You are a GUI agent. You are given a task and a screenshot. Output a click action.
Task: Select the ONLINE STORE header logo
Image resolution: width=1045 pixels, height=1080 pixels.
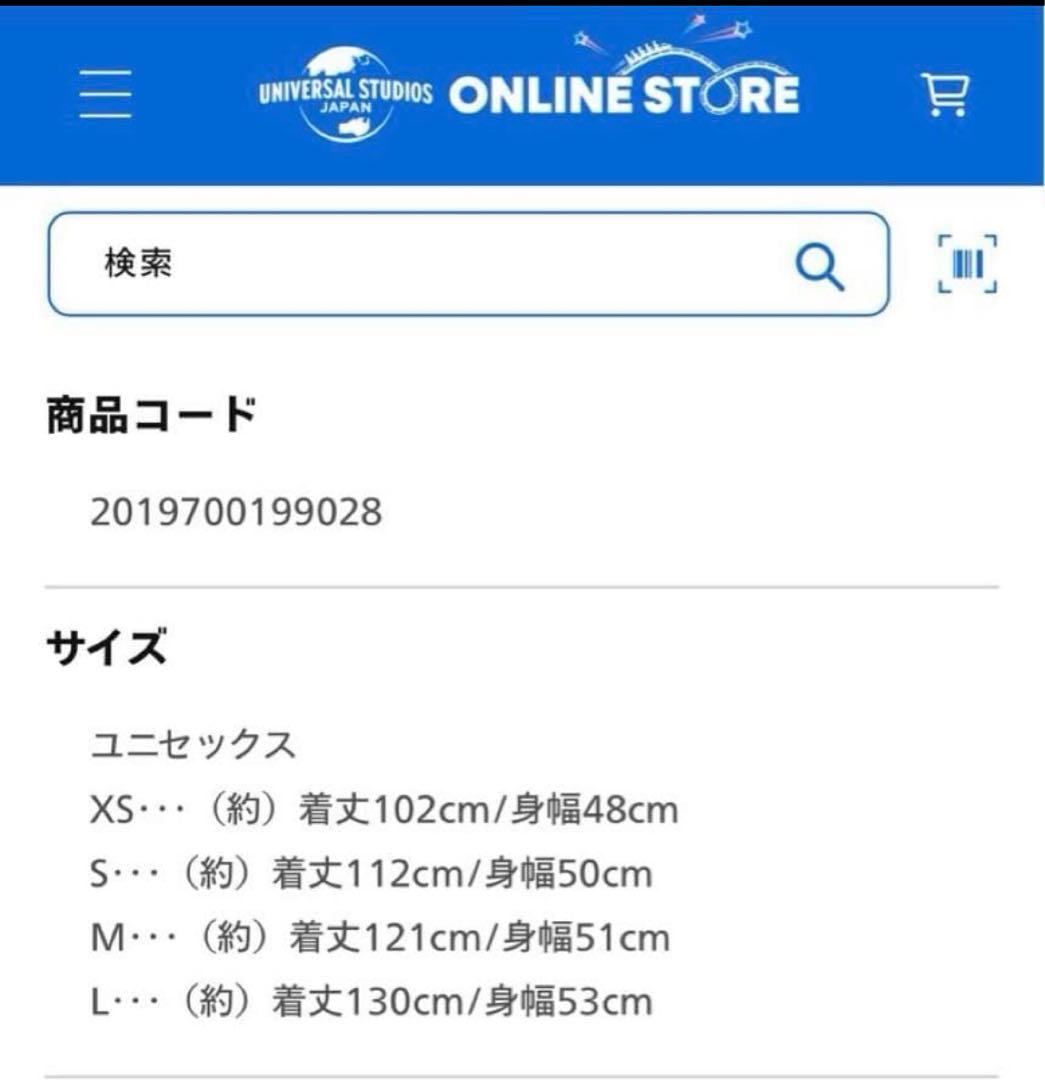pyautogui.click(x=620, y=93)
